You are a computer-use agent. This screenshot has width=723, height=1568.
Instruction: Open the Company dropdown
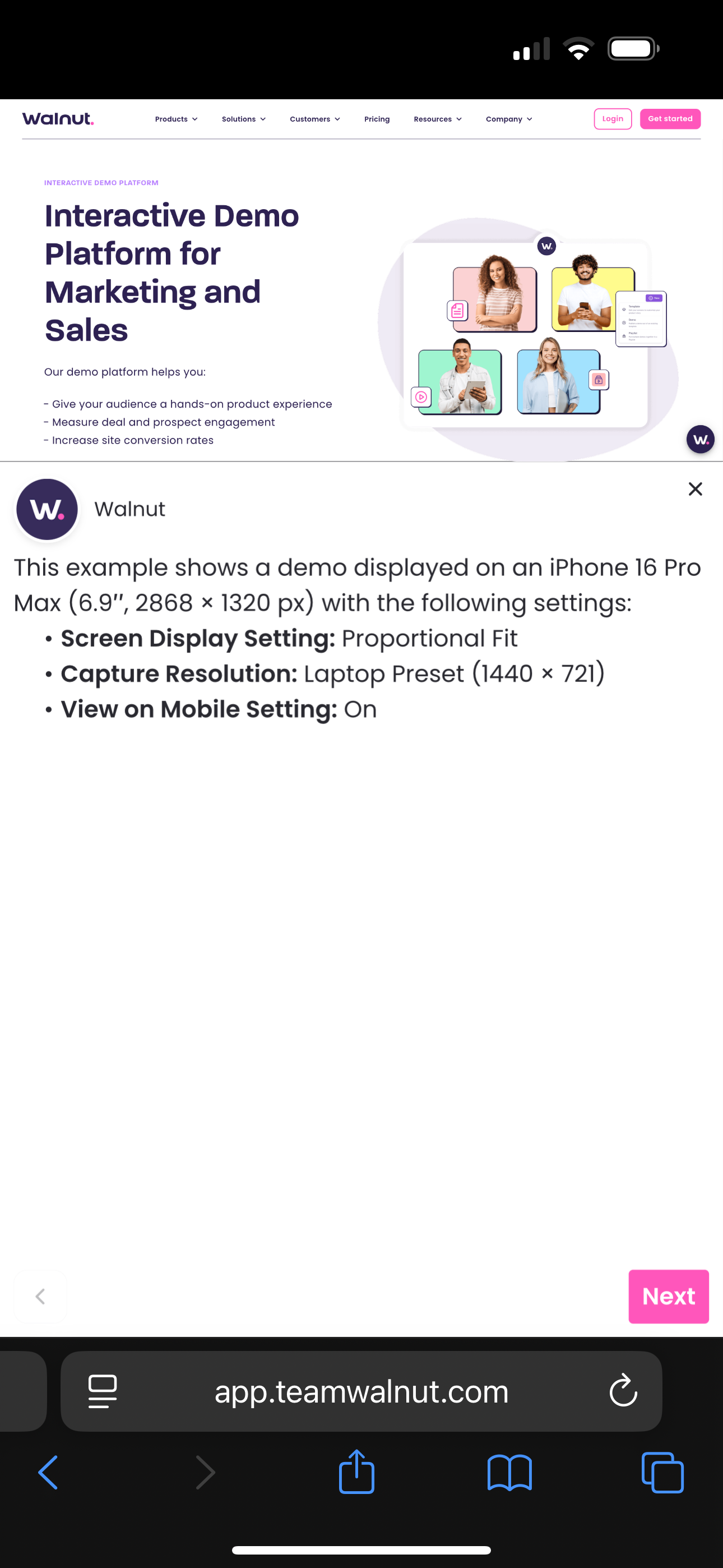click(509, 119)
